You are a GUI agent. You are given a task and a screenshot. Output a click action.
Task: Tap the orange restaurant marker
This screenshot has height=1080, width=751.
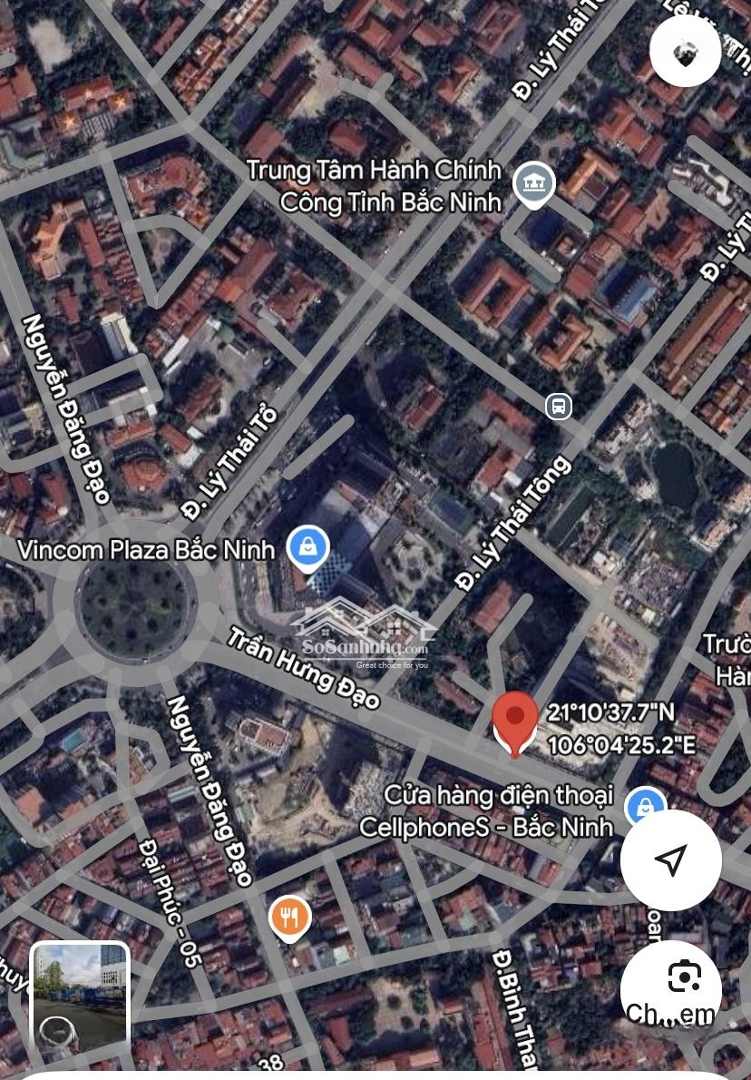[289, 917]
